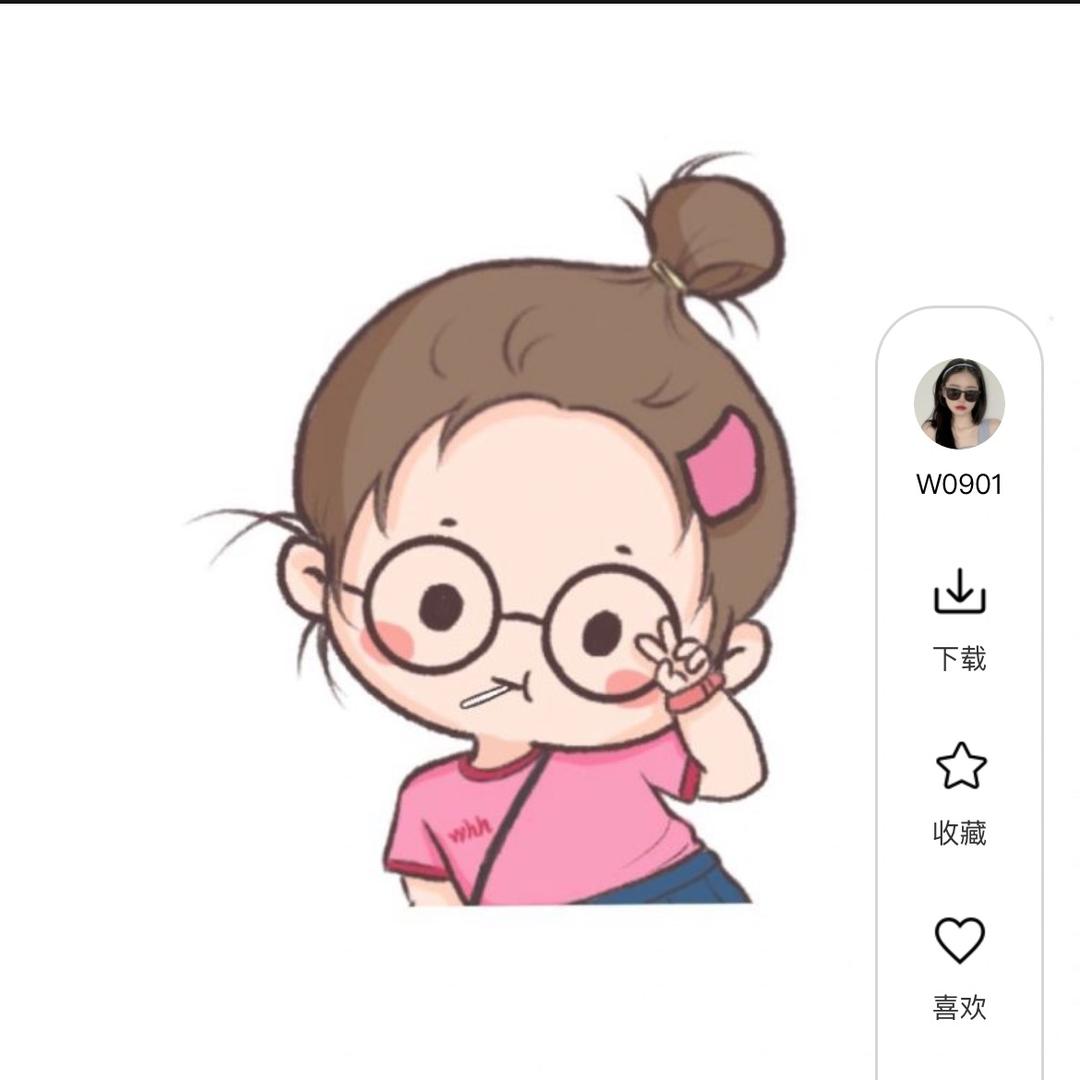The height and width of the screenshot is (1080, 1080).
Task: Download this image
Action: (959, 594)
